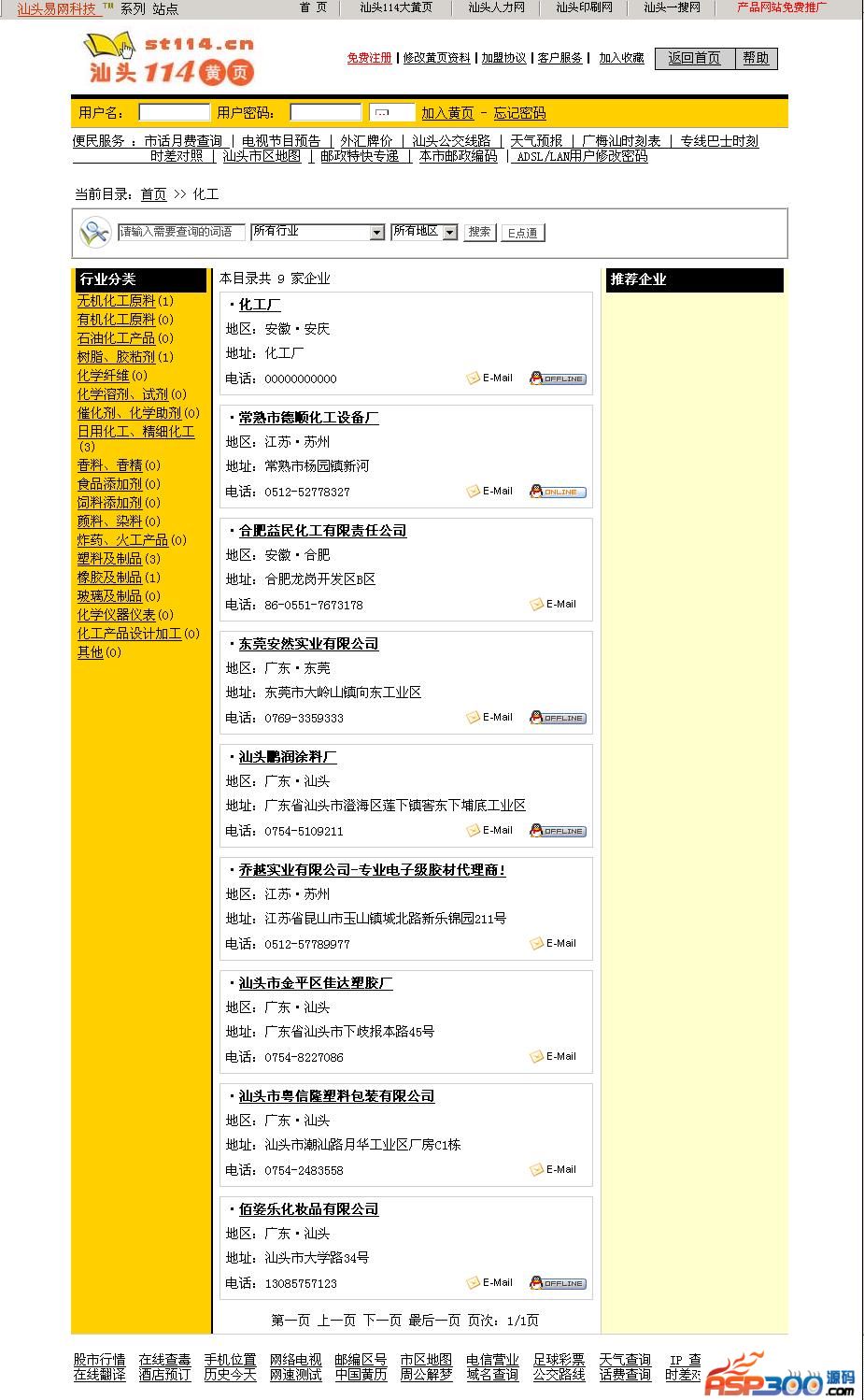Screen dimensions: 864x1400
Task: Click the E点通 button
Action: pos(523,233)
